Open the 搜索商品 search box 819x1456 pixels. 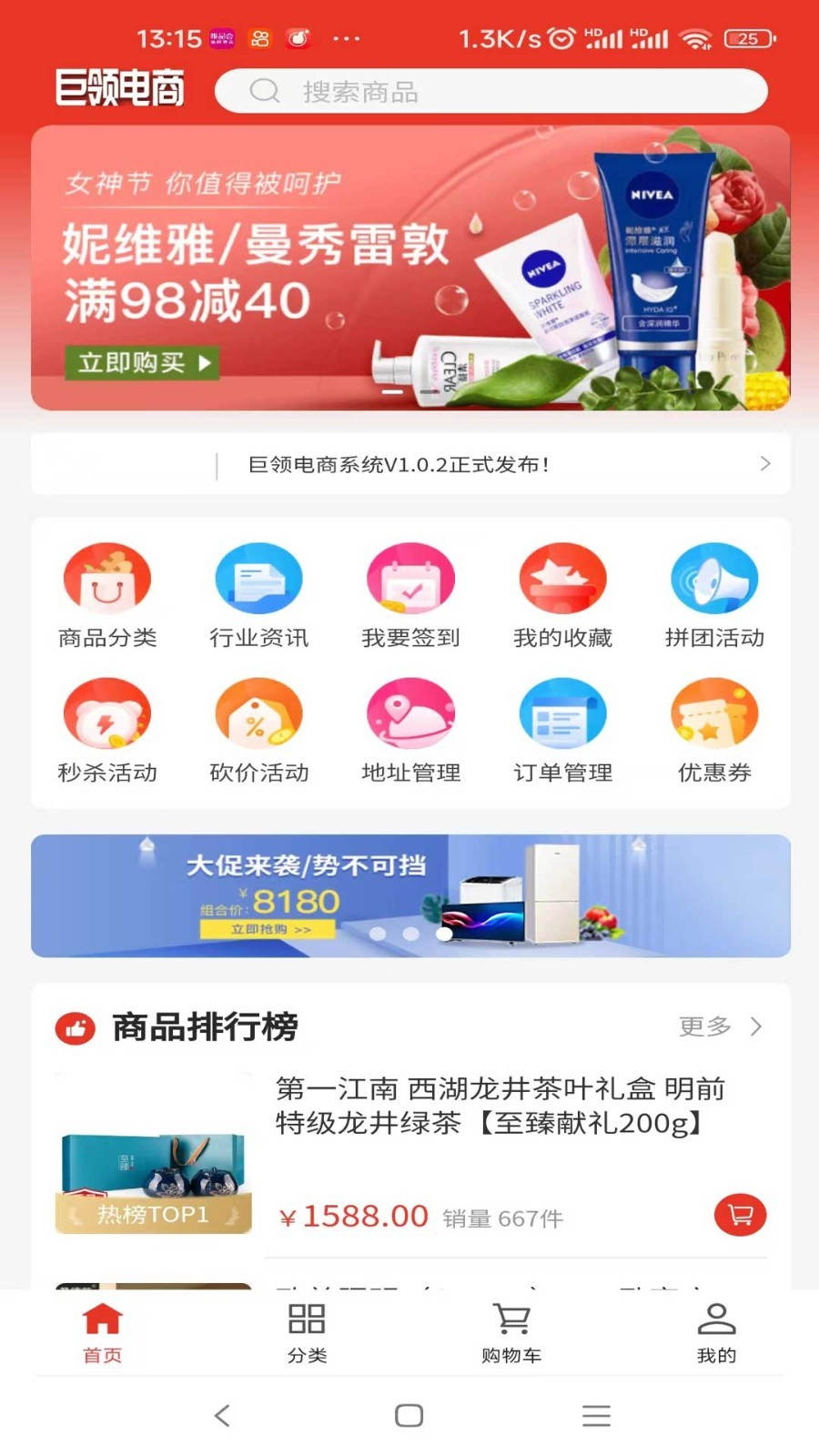[x=491, y=91]
